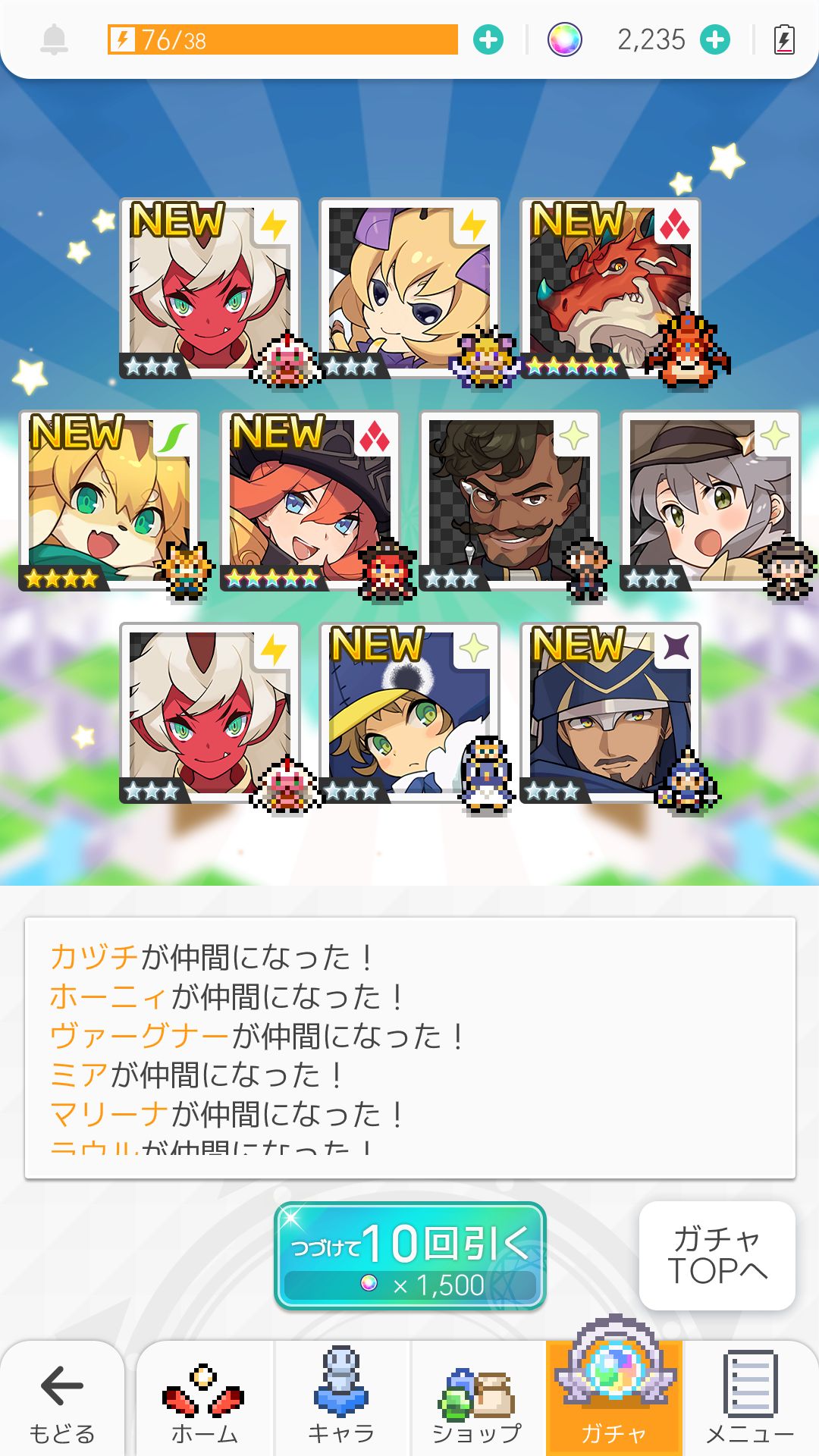View the 4-star fox character card
The height and width of the screenshot is (1456, 819).
tap(108, 500)
